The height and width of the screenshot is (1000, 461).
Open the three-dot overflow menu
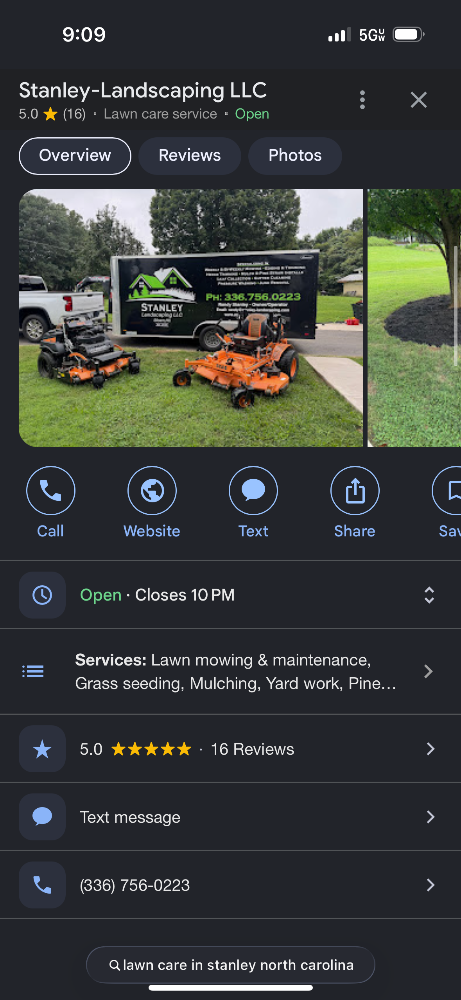[x=362, y=99]
